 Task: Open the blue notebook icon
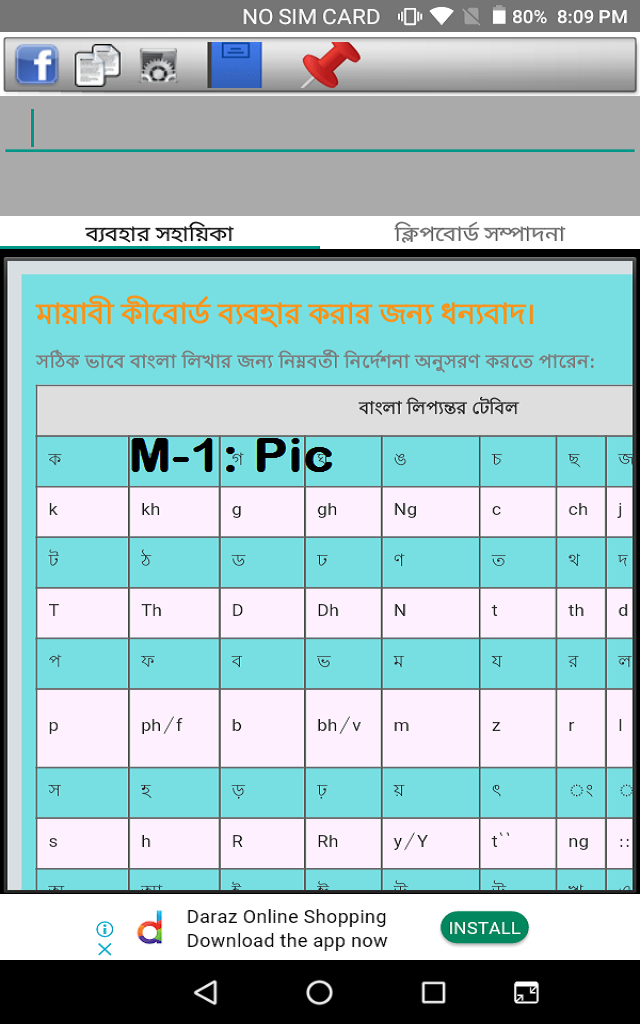235,66
